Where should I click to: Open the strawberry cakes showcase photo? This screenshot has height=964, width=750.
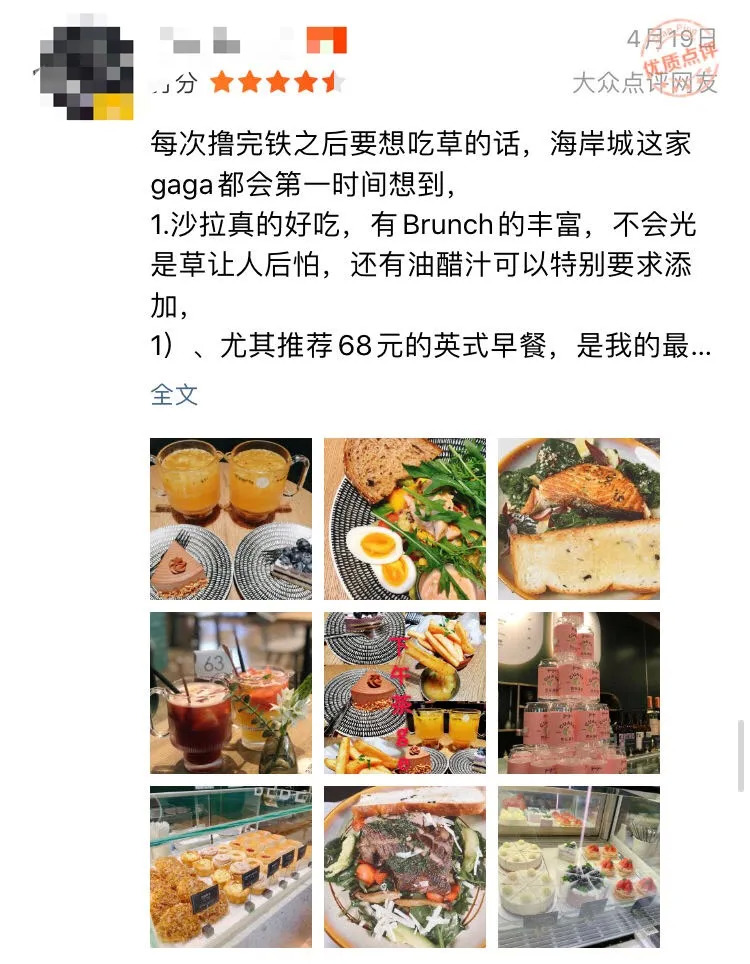(x=579, y=867)
